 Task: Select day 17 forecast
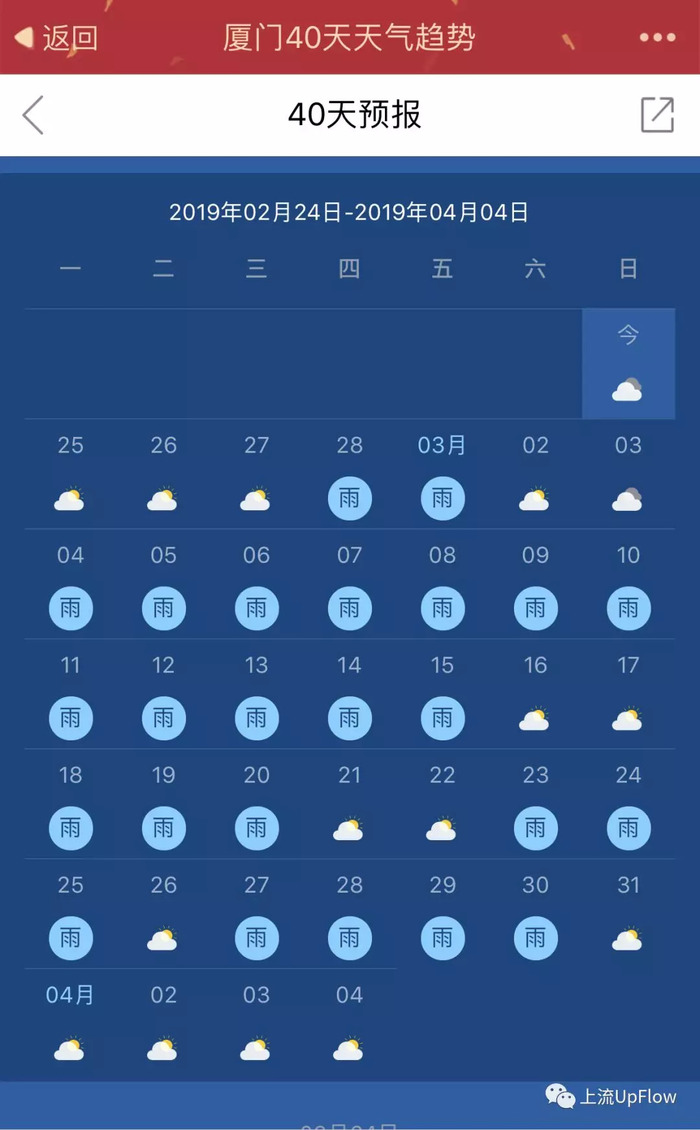point(628,695)
